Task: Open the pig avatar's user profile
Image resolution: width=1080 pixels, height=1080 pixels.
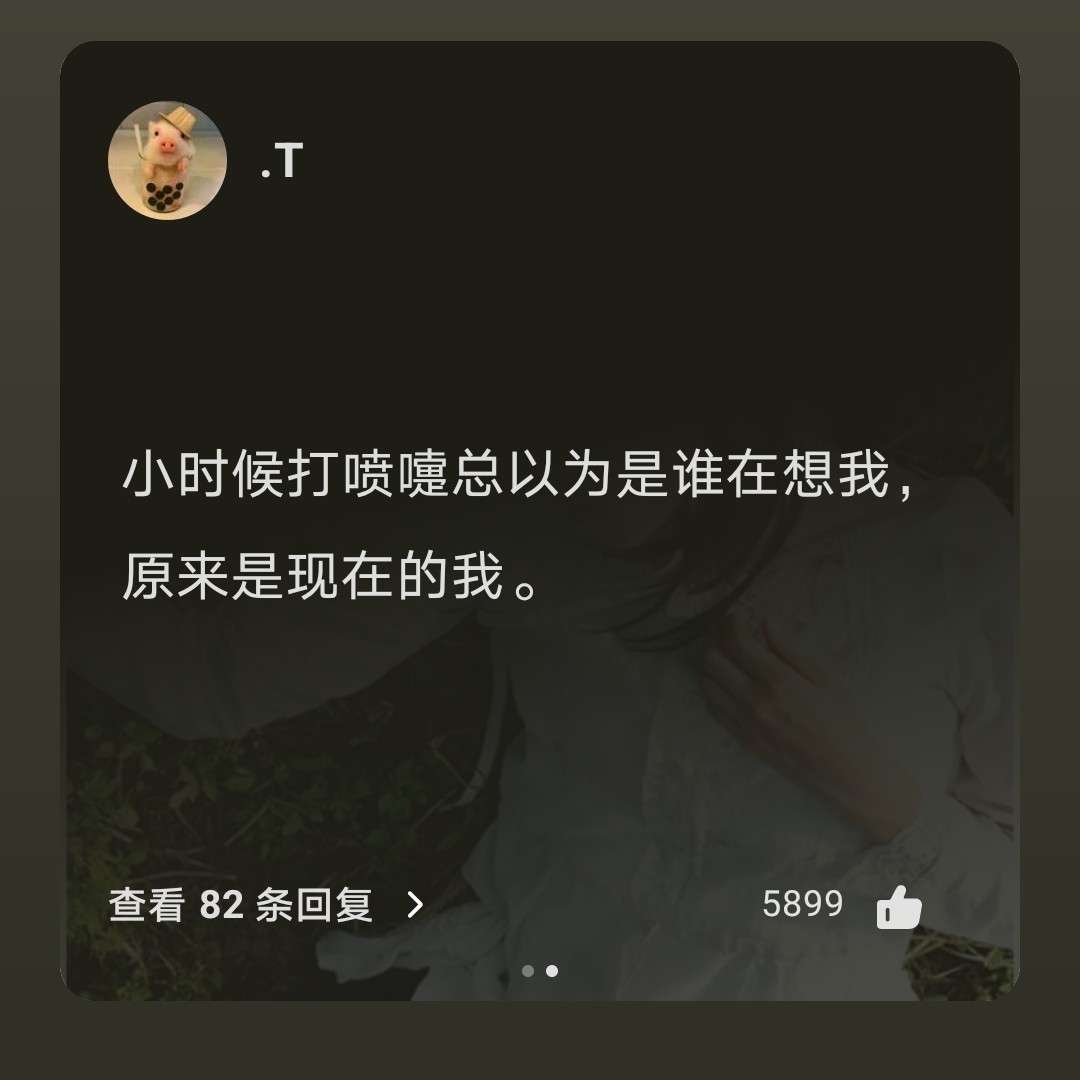Action: [x=167, y=160]
